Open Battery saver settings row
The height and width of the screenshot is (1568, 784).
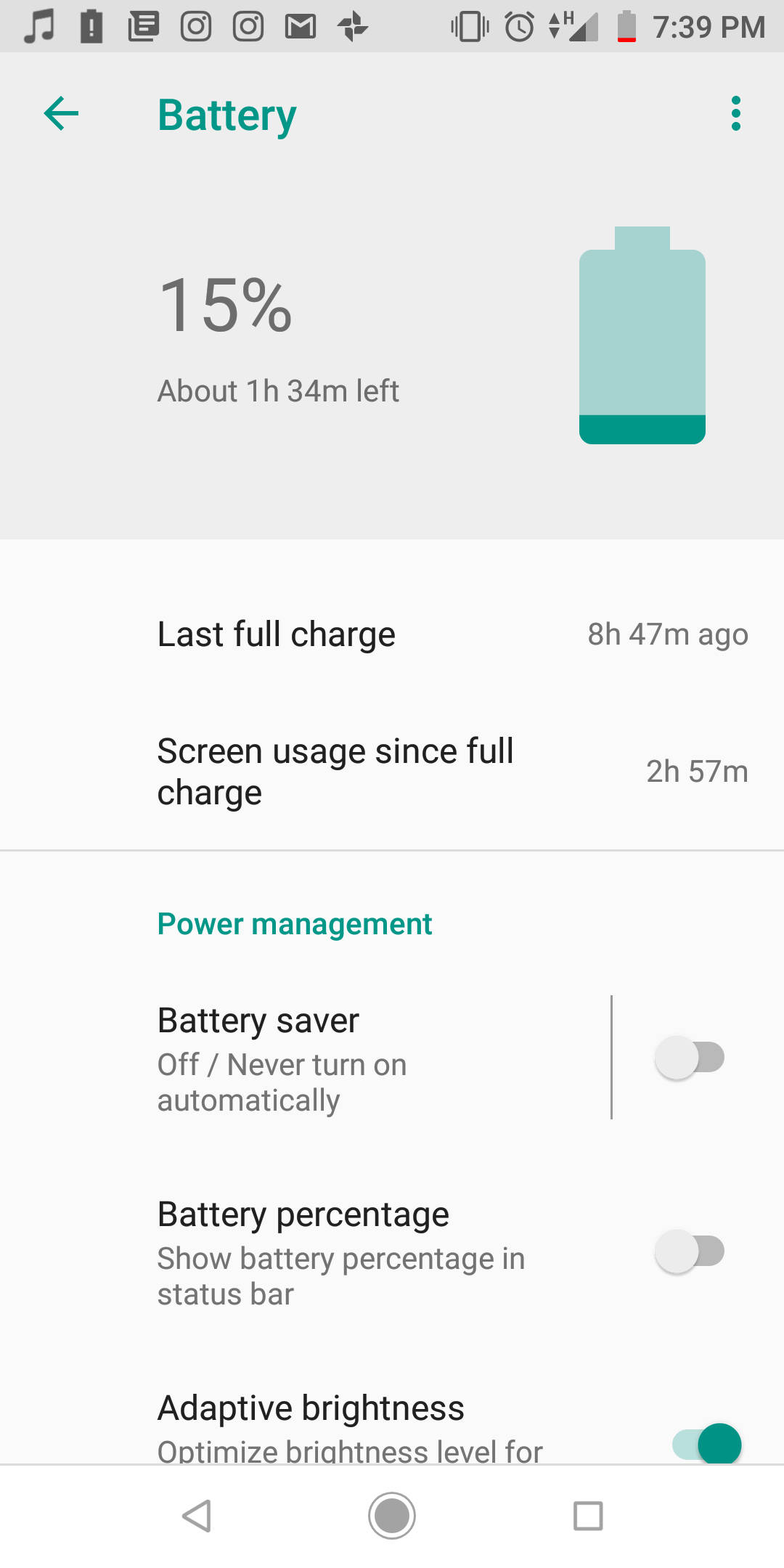pos(305,1058)
